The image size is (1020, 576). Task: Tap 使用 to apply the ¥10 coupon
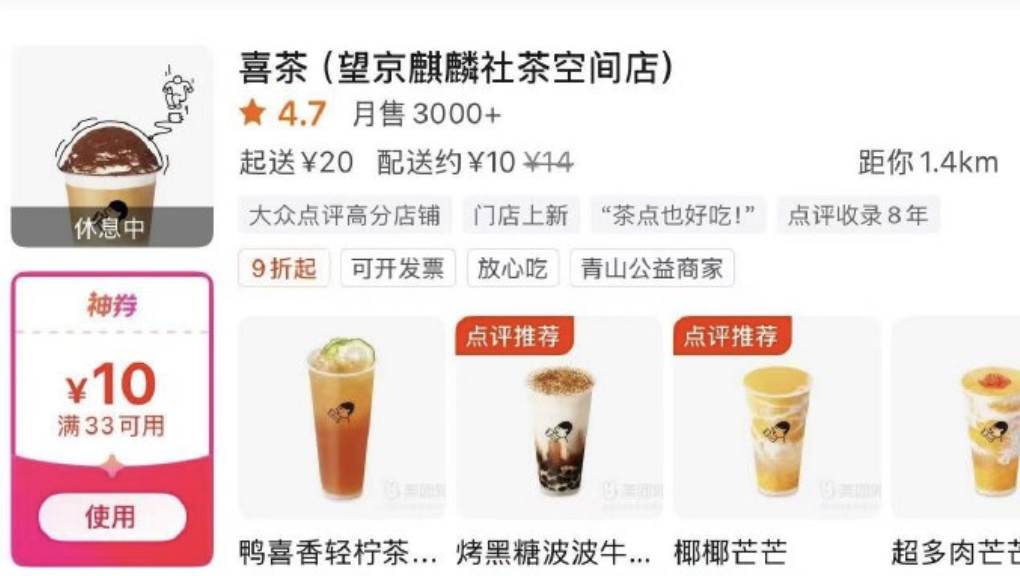tap(111, 517)
